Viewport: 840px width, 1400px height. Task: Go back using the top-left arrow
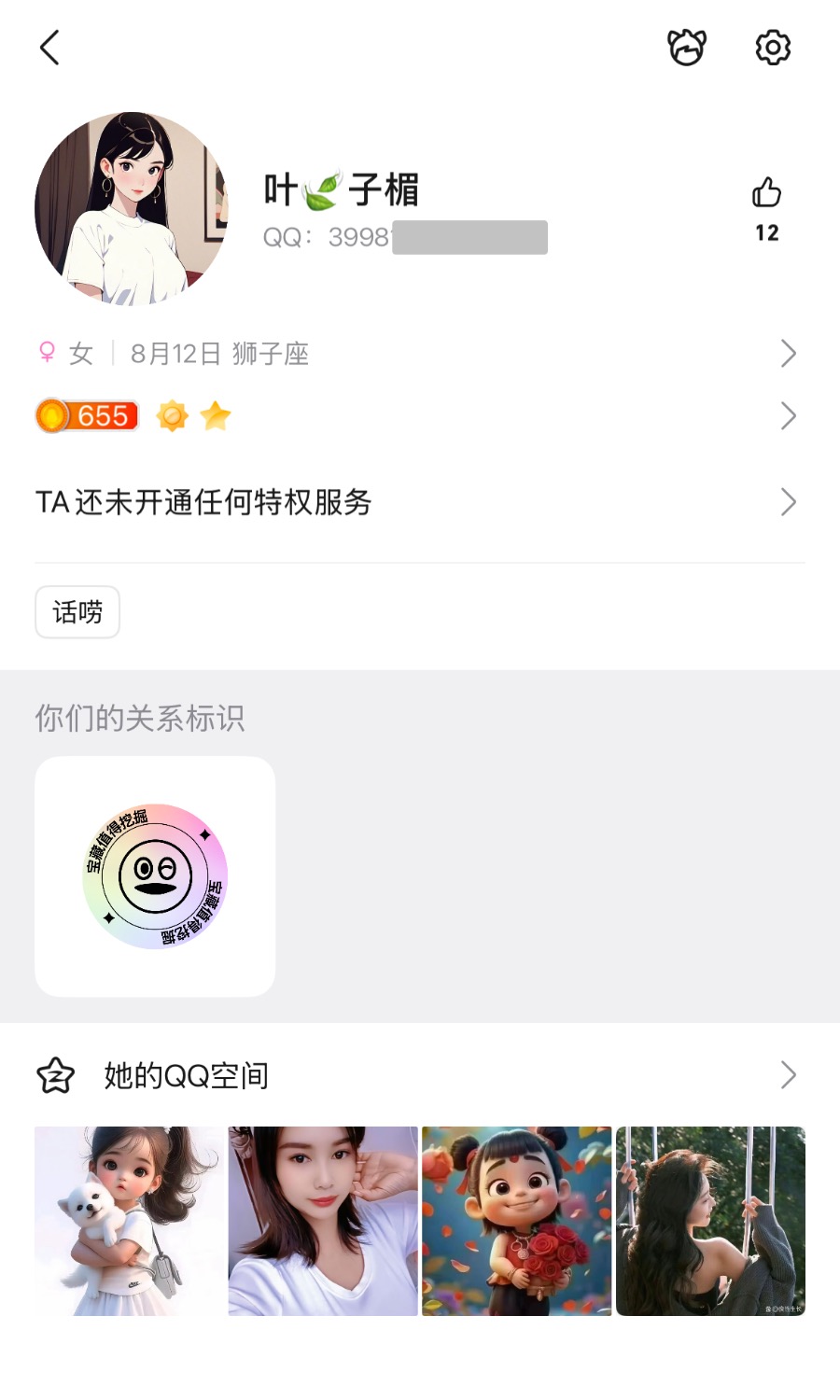point(50,48)
